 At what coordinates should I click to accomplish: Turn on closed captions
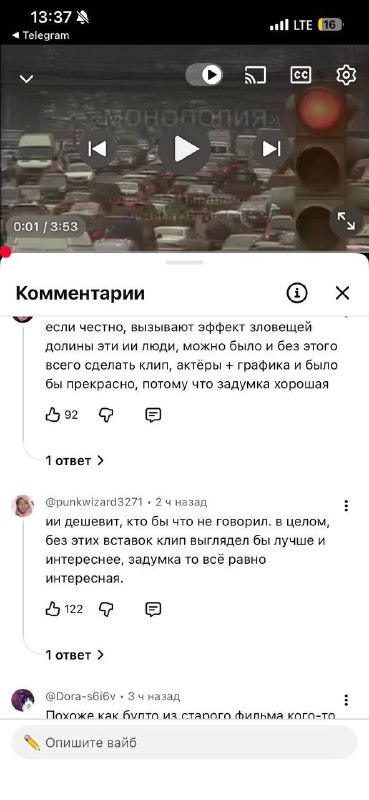pos(301,76)
